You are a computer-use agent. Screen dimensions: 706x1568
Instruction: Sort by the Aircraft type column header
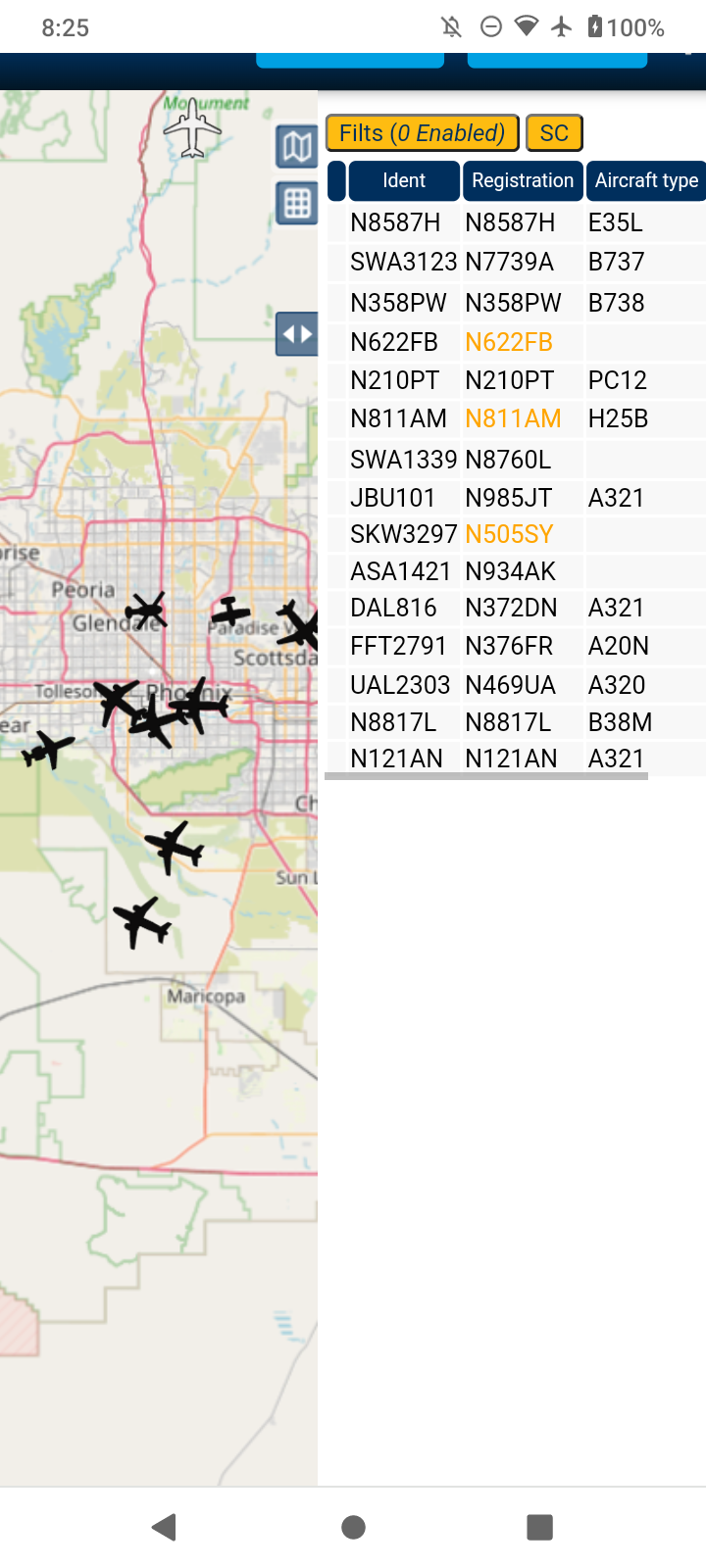pyautogui.click(x=646, y=180)
